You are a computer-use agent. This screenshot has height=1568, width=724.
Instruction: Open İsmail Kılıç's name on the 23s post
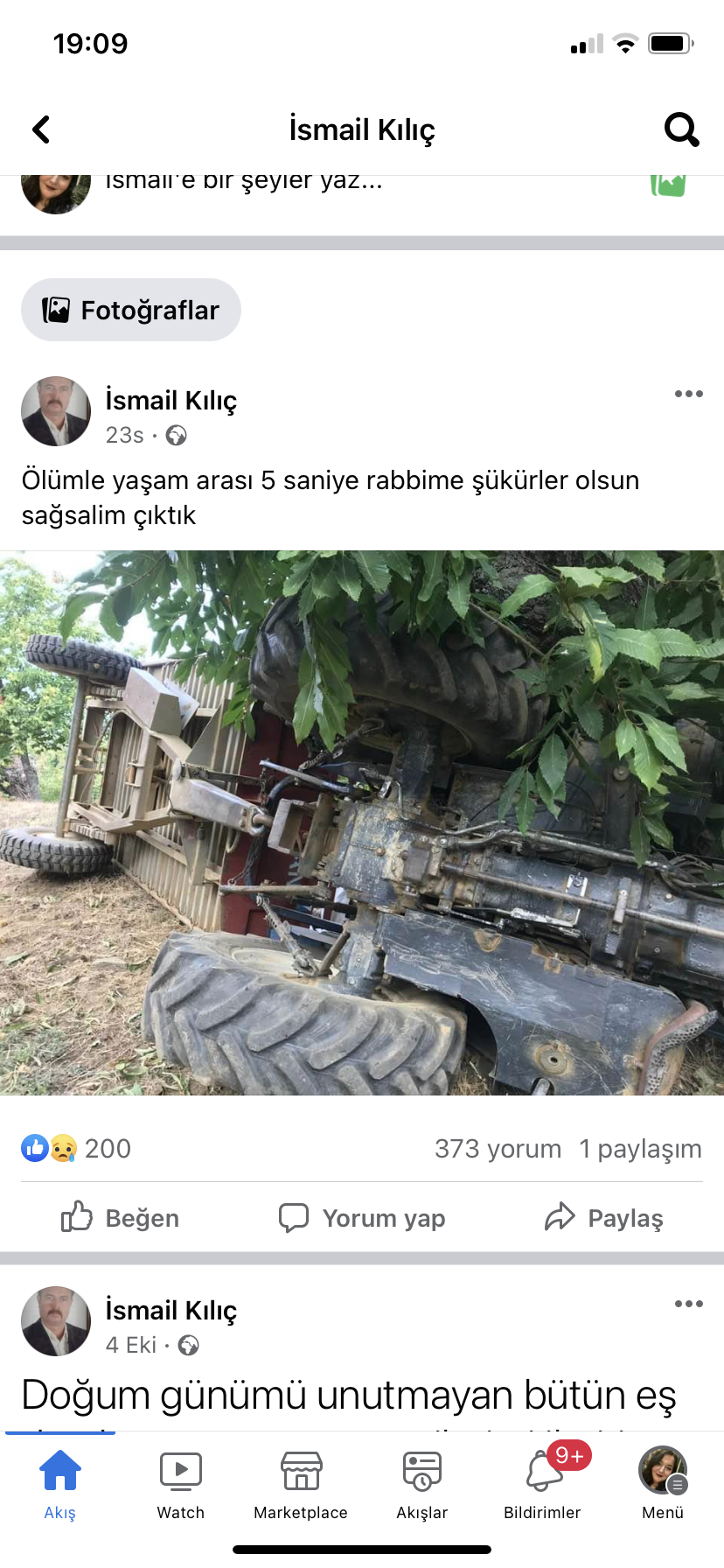(171, 401)
